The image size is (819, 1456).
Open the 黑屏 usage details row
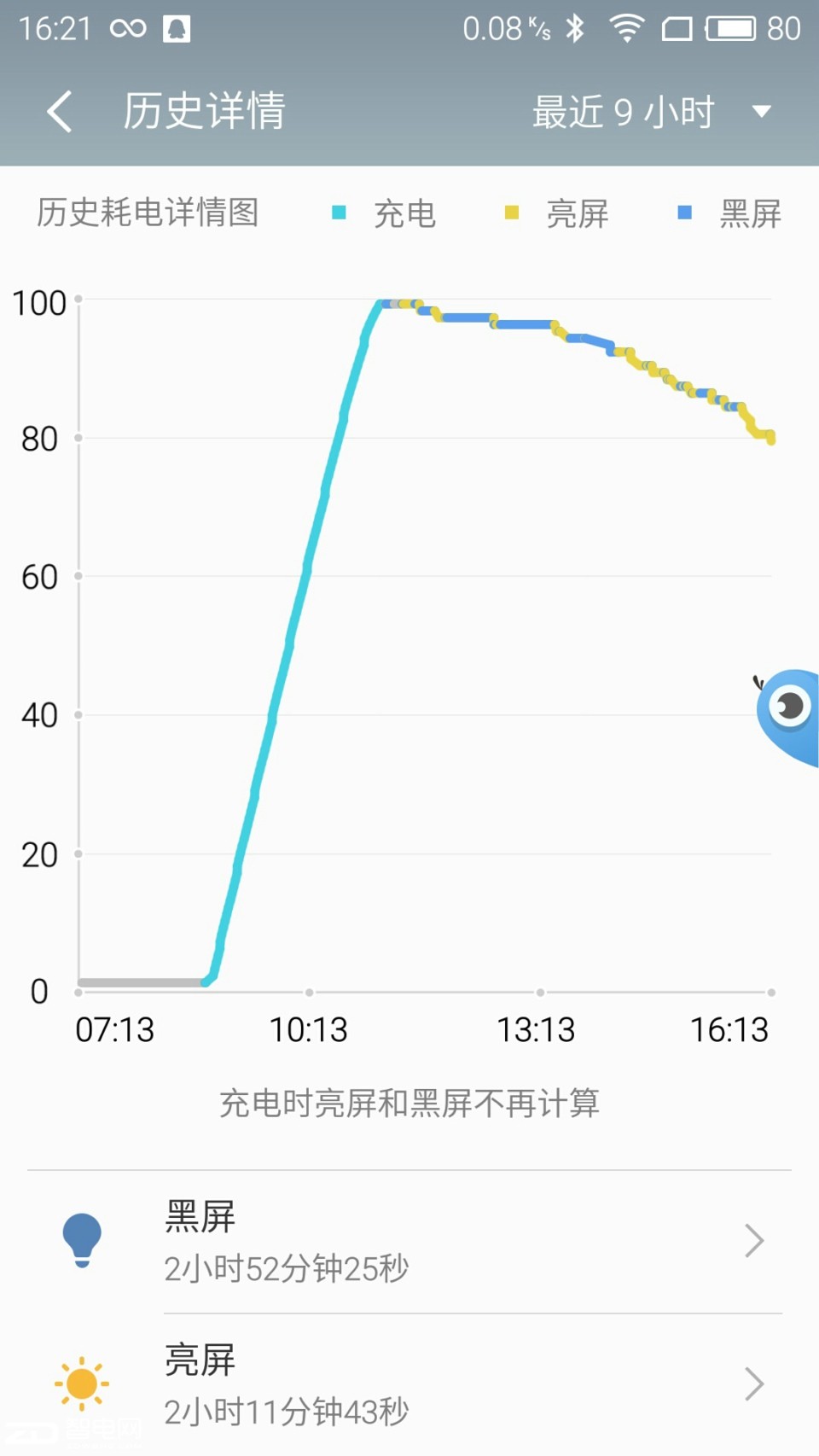409,1241
